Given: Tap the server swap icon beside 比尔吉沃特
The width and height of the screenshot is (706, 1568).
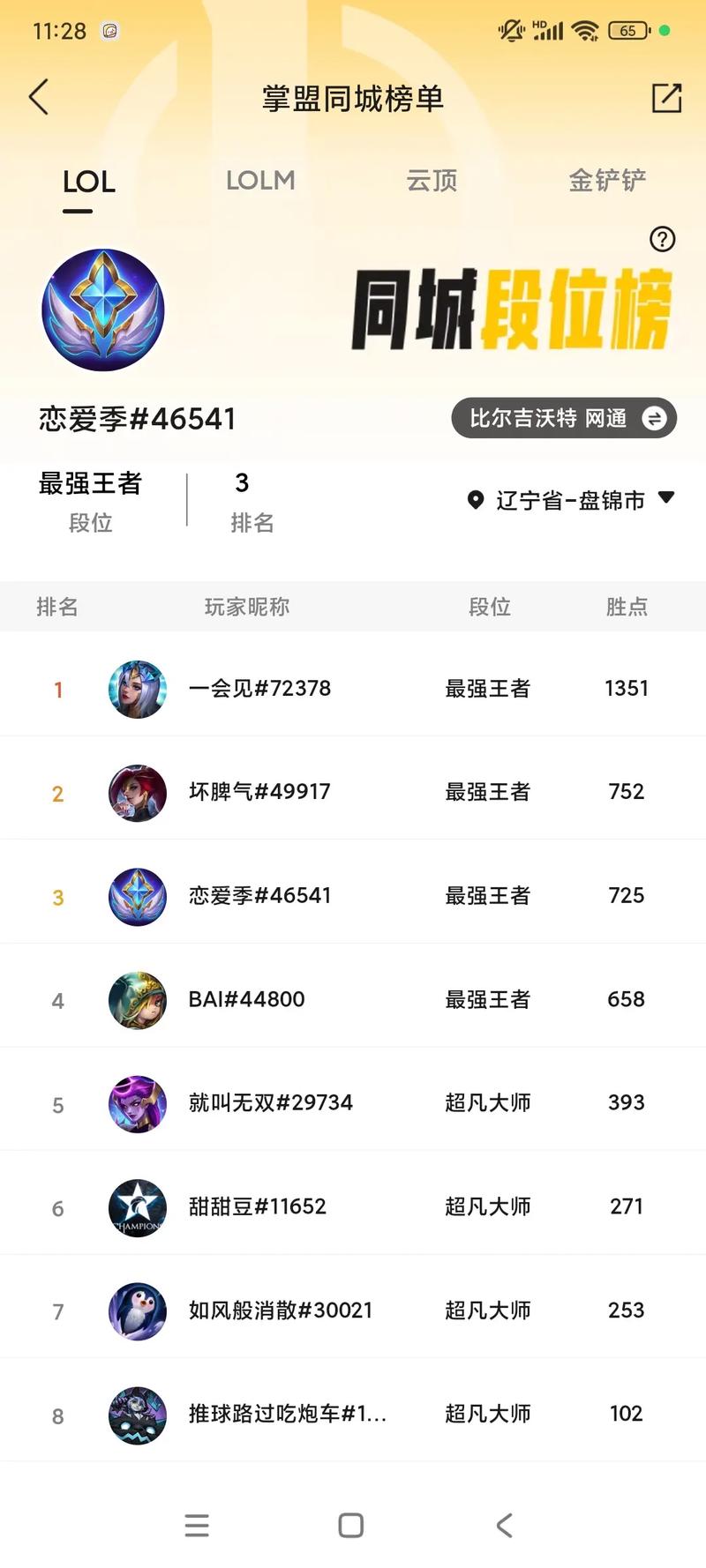Looking at the screenshot, I should point(652,419).
